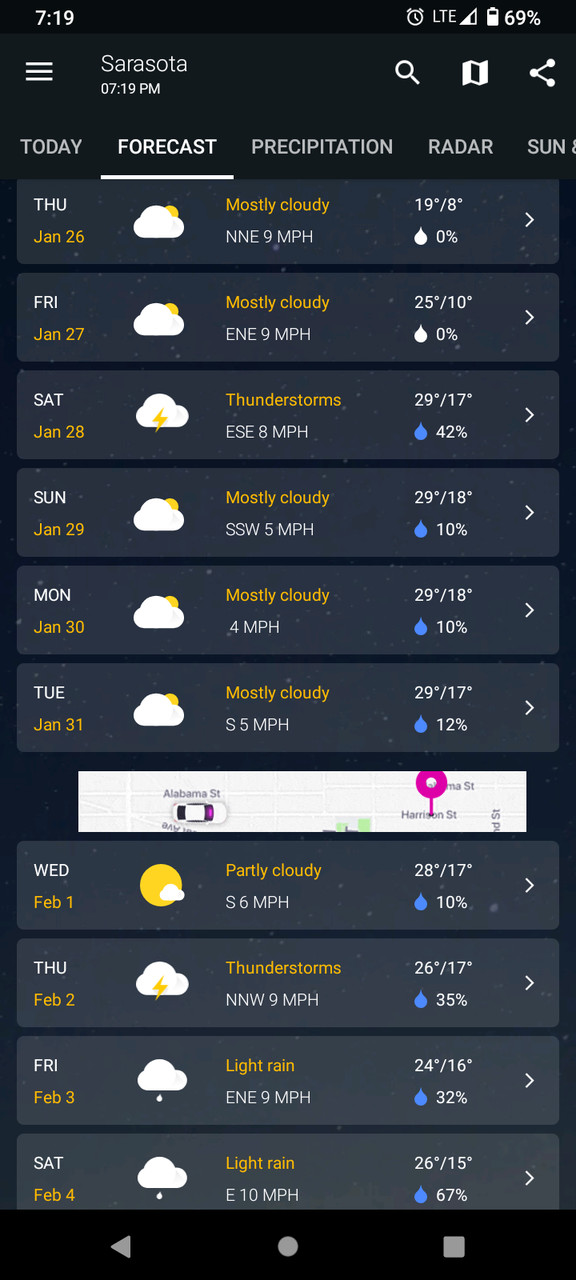Open Wednesday Feb 1 partly cloudy forecast
Image resolution: width=576 pixels, height=1280 pixels.
288,886
